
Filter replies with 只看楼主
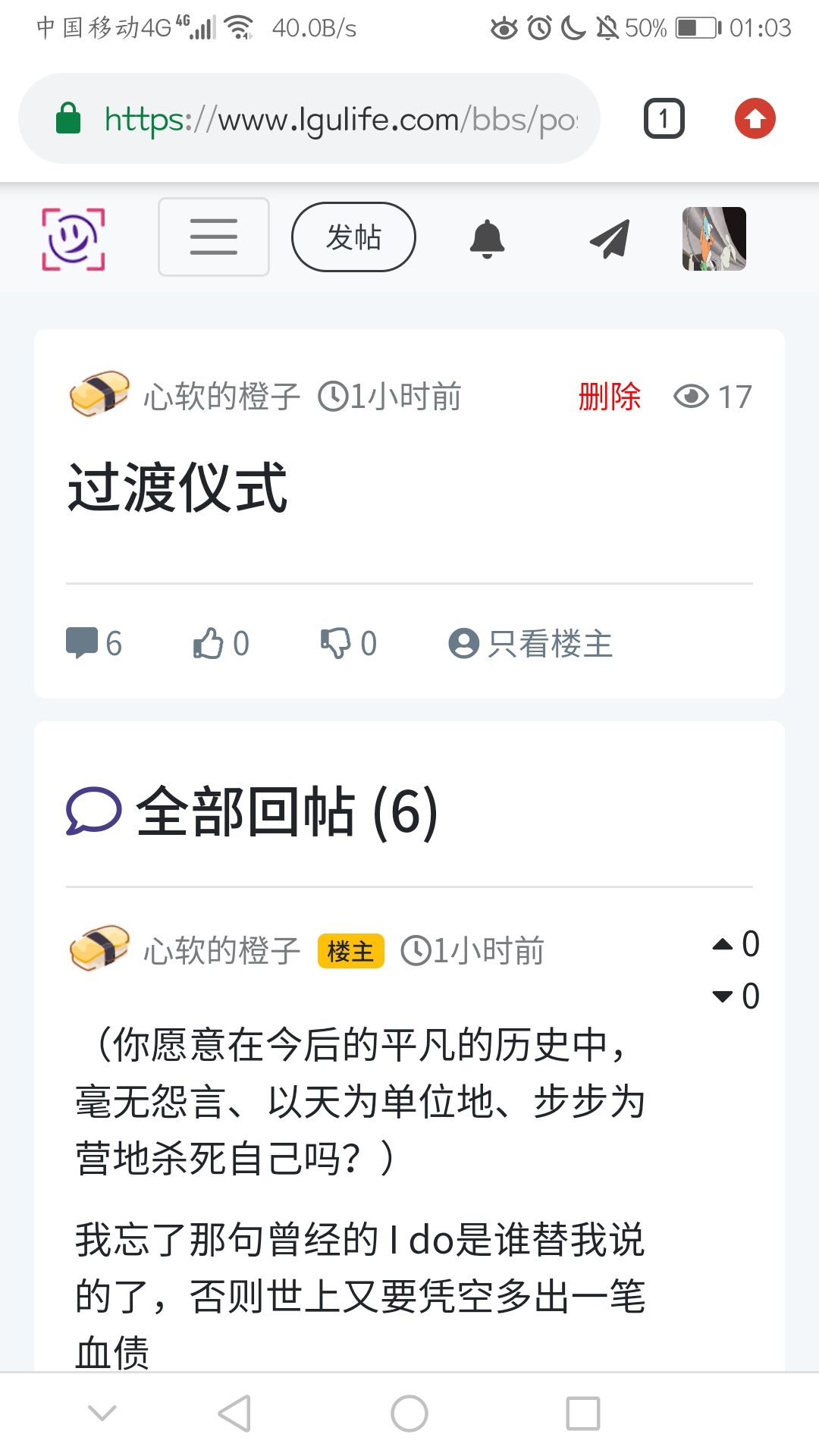[531, 644]
